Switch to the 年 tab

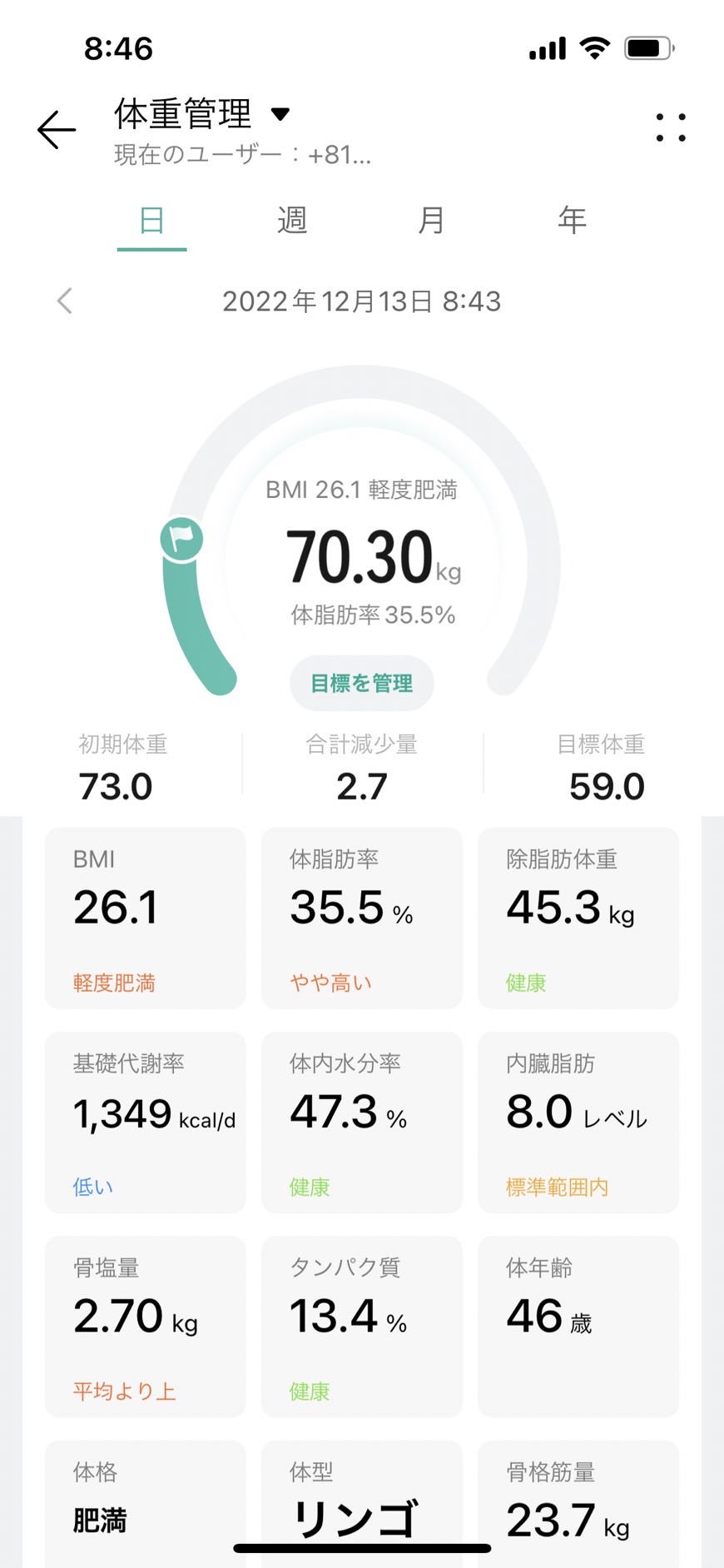(x=572, y=221)
